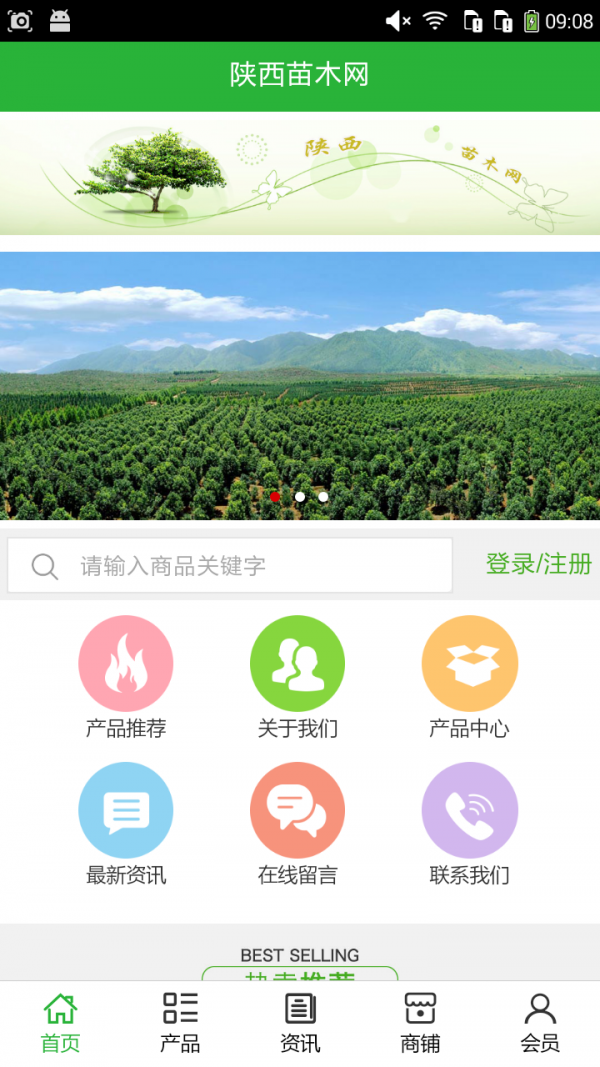This screenshot has width=600, height=1067.
Task: Select the 首页 home tab
Action: tap(60, 1023)
